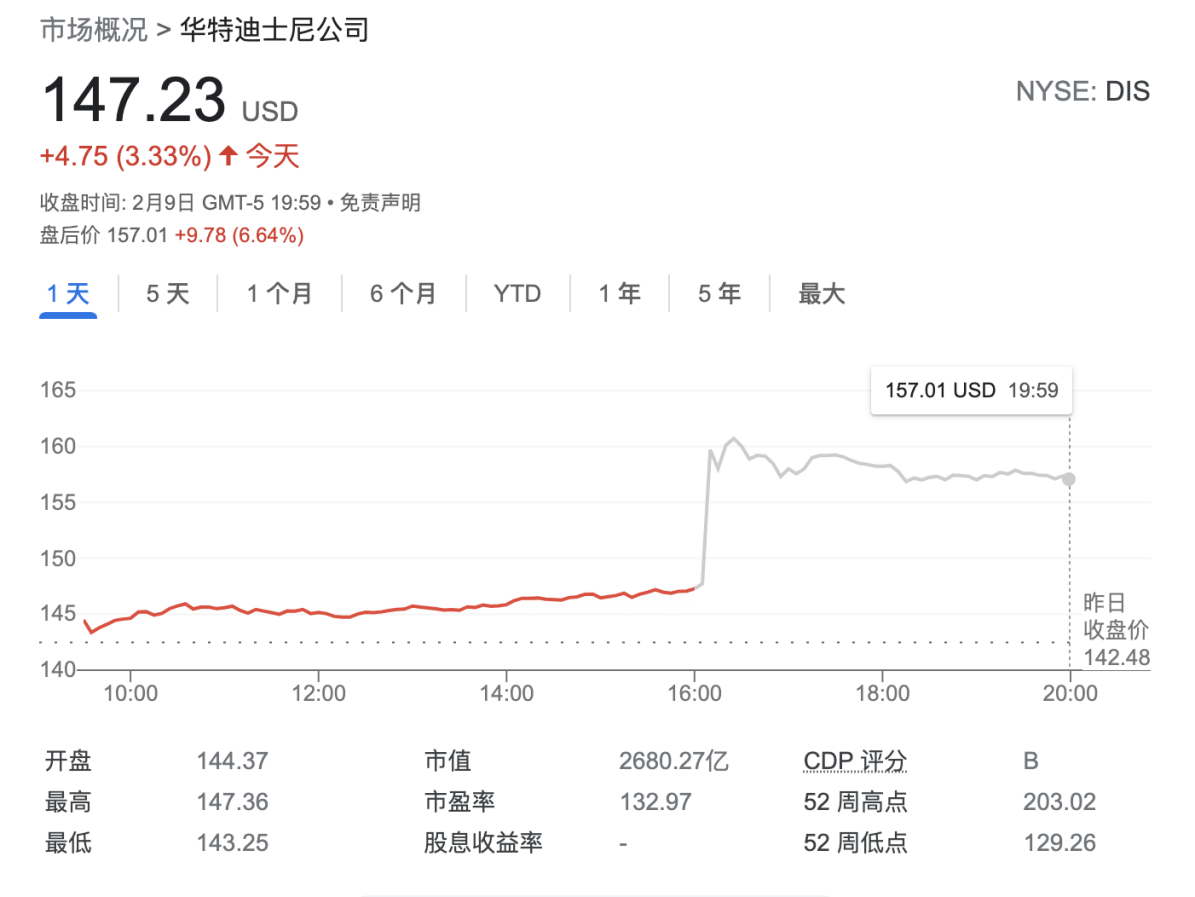Select the 1 天 time range tab
The image size is (1195, 897).
click(x=68, y=294)
